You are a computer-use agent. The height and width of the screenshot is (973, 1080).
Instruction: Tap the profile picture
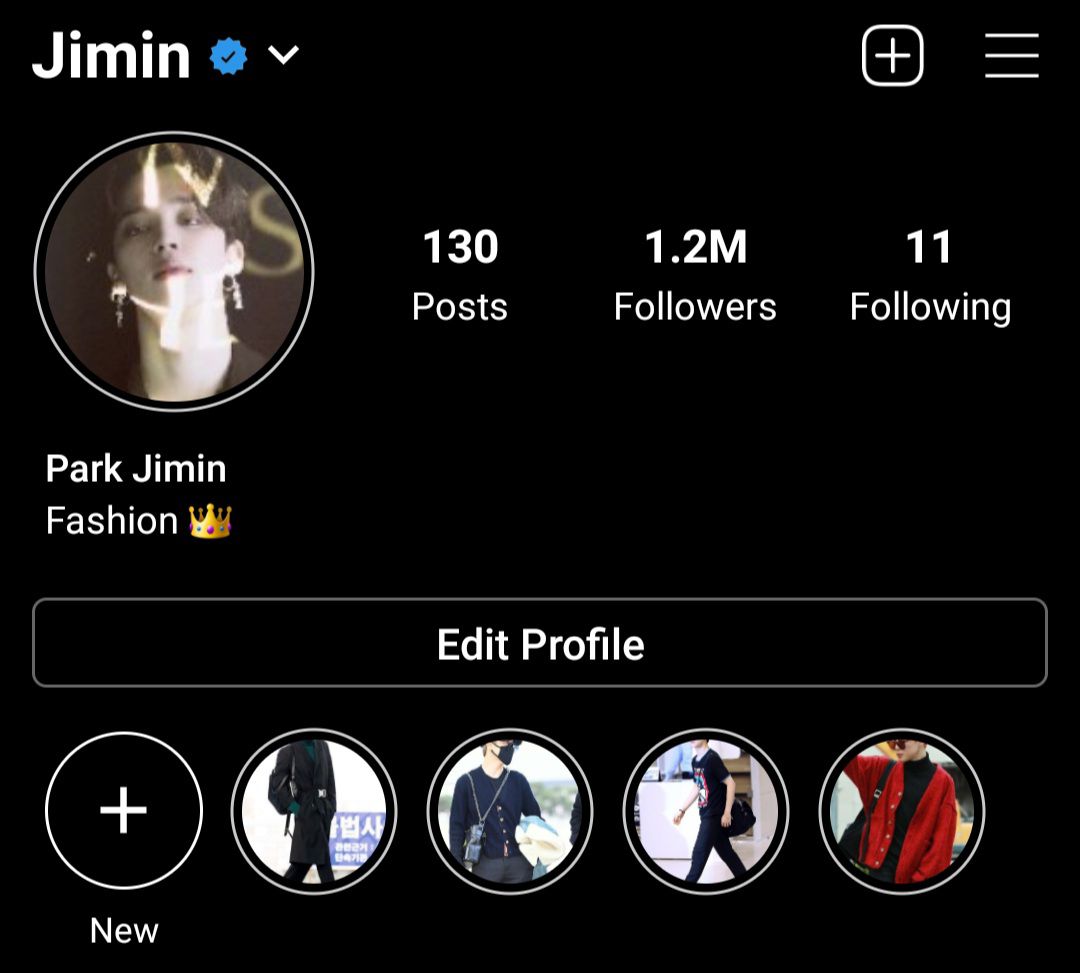tap(174, 272)
